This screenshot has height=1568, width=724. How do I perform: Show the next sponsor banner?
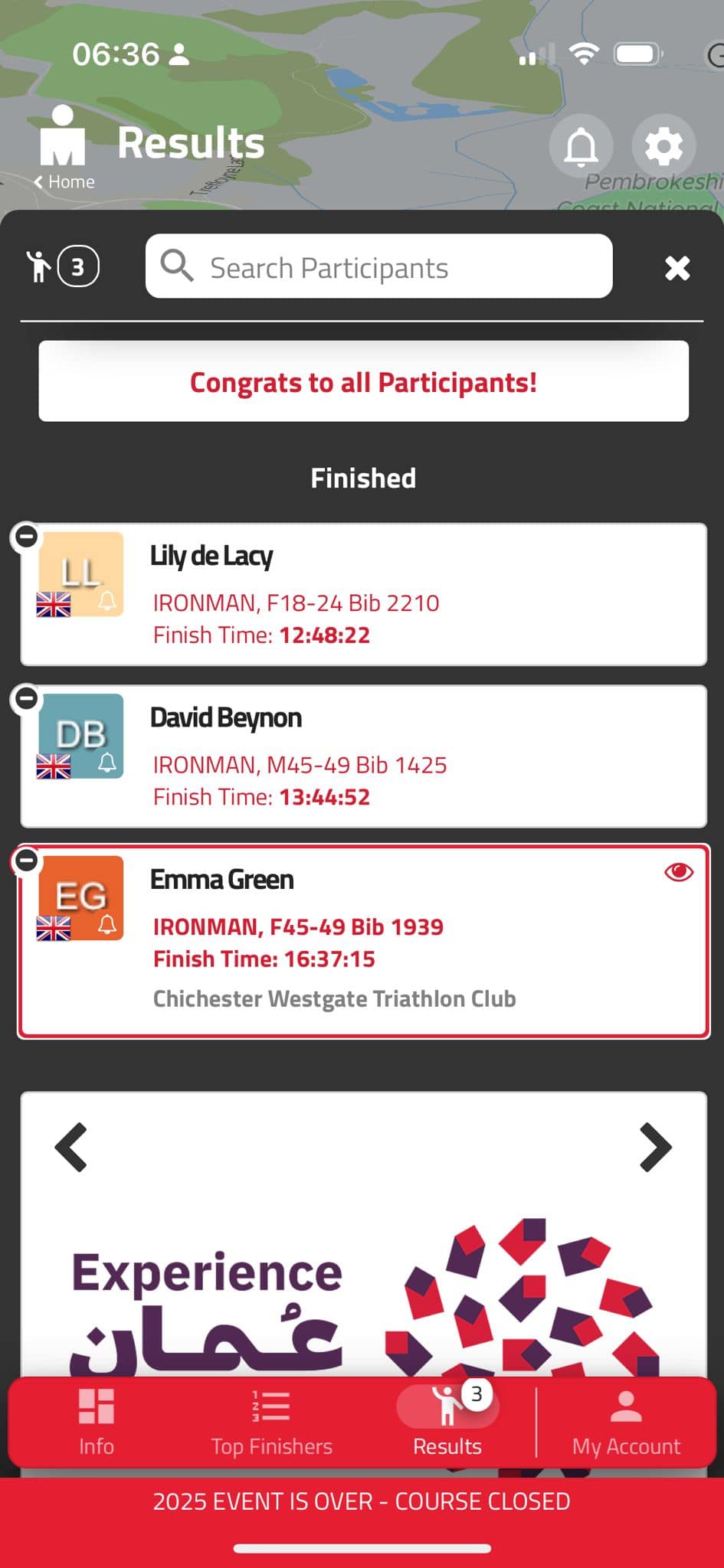tap(656, 1147)
